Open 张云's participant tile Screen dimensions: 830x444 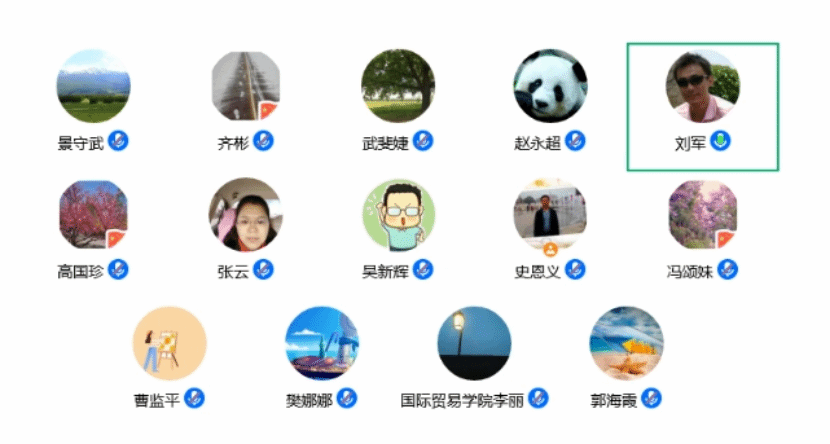245,215
